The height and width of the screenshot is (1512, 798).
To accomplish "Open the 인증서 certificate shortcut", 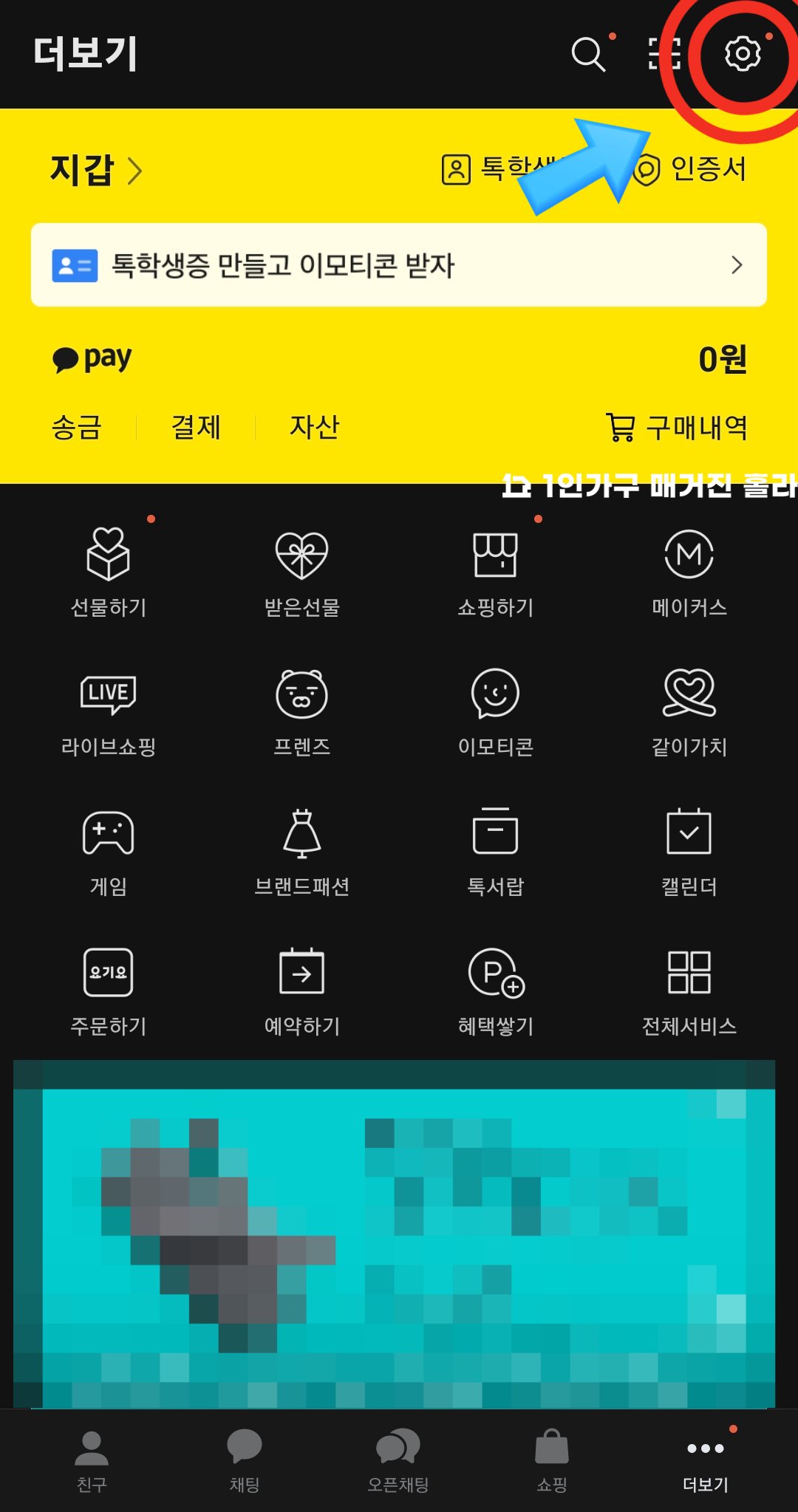I will (x=690, y=169).
